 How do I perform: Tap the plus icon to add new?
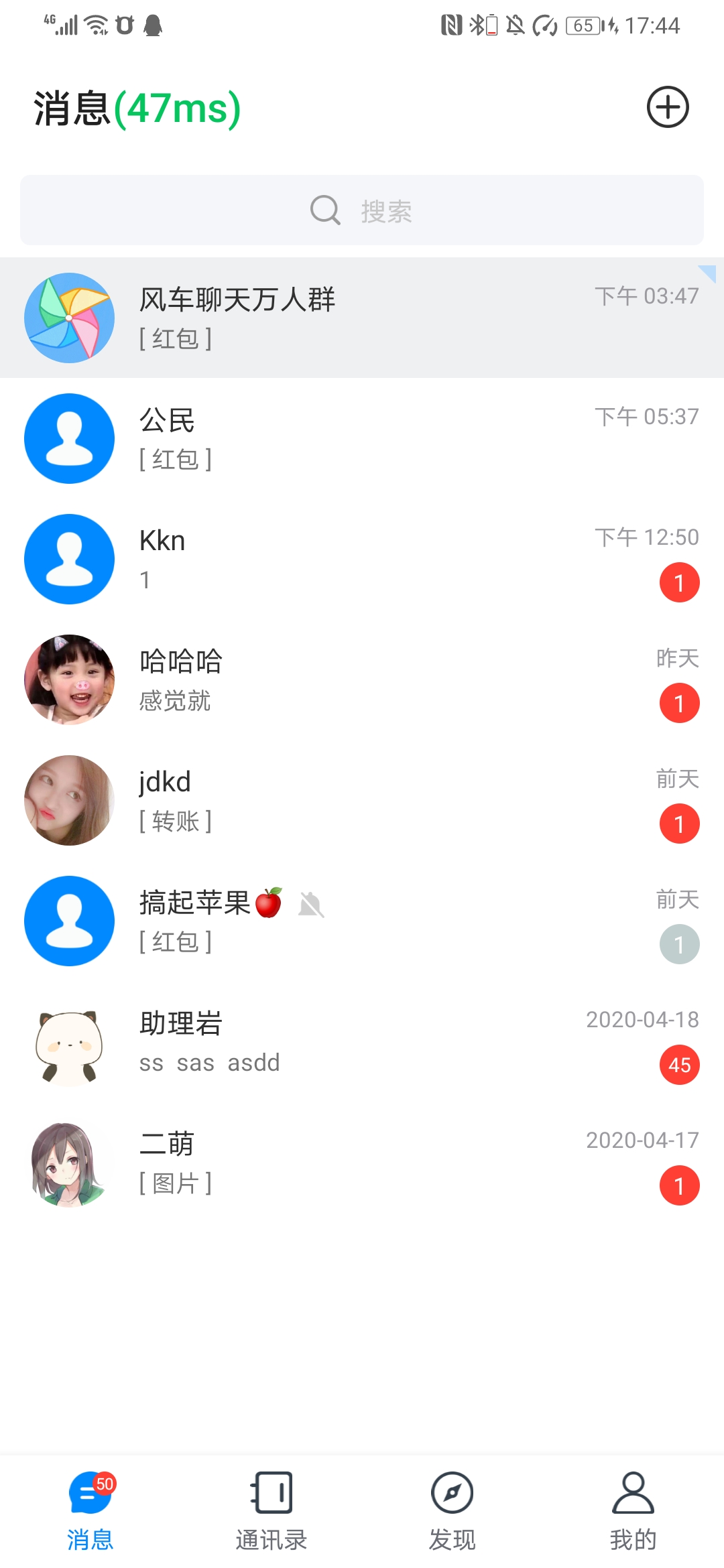[x=667, y=107]
